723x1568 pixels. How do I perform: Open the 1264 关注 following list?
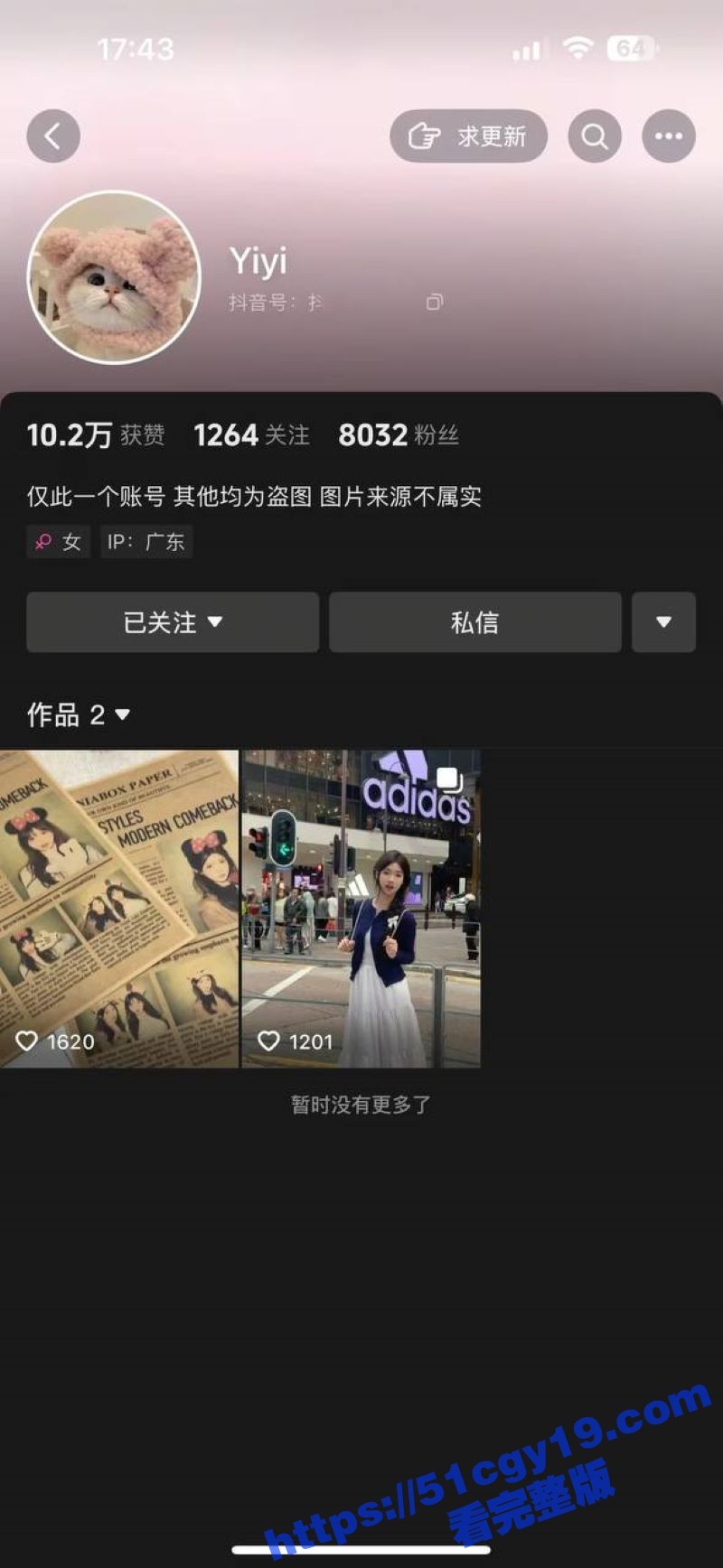[x=251, y=435]
